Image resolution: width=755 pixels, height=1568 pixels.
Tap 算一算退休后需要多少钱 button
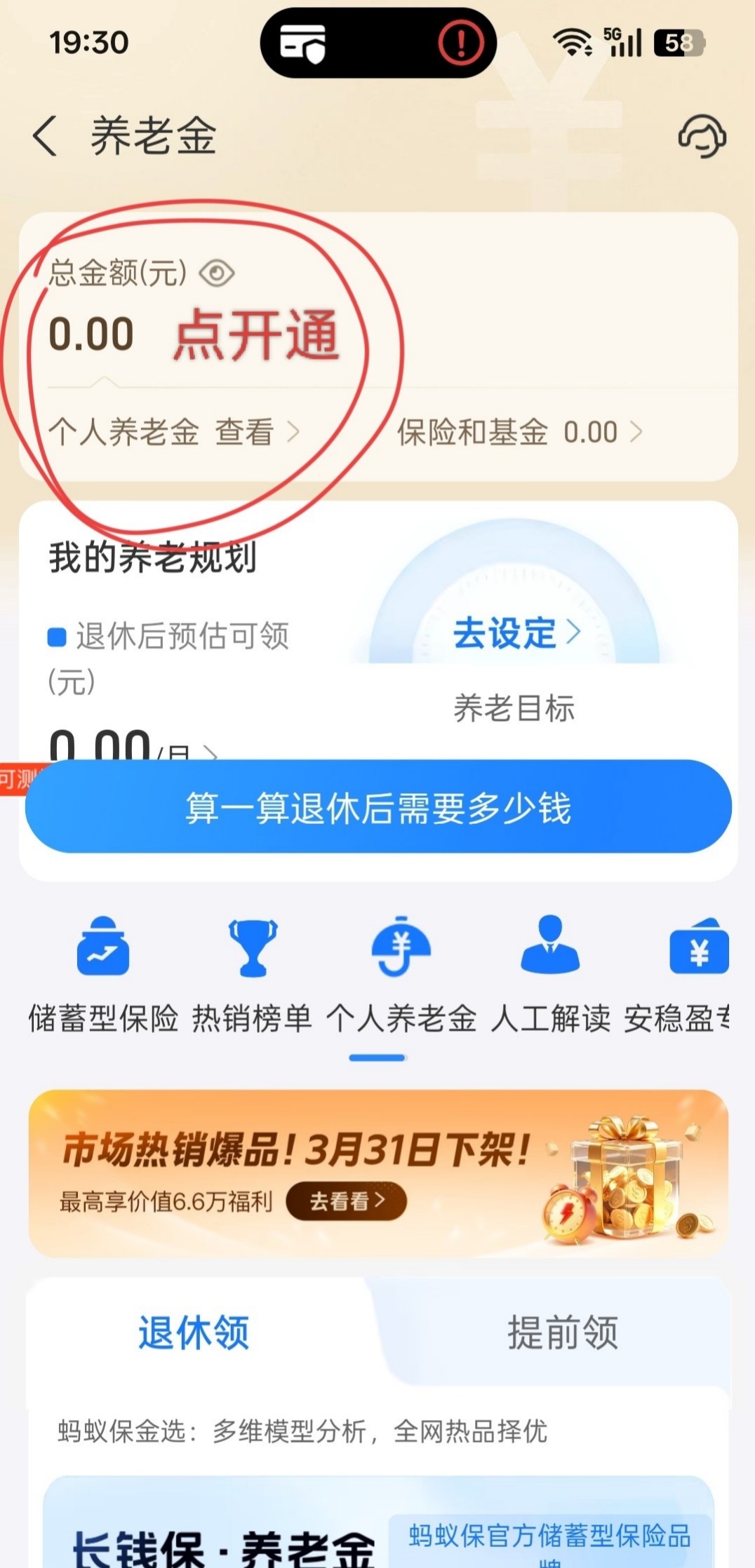click(x=378, y=807)
